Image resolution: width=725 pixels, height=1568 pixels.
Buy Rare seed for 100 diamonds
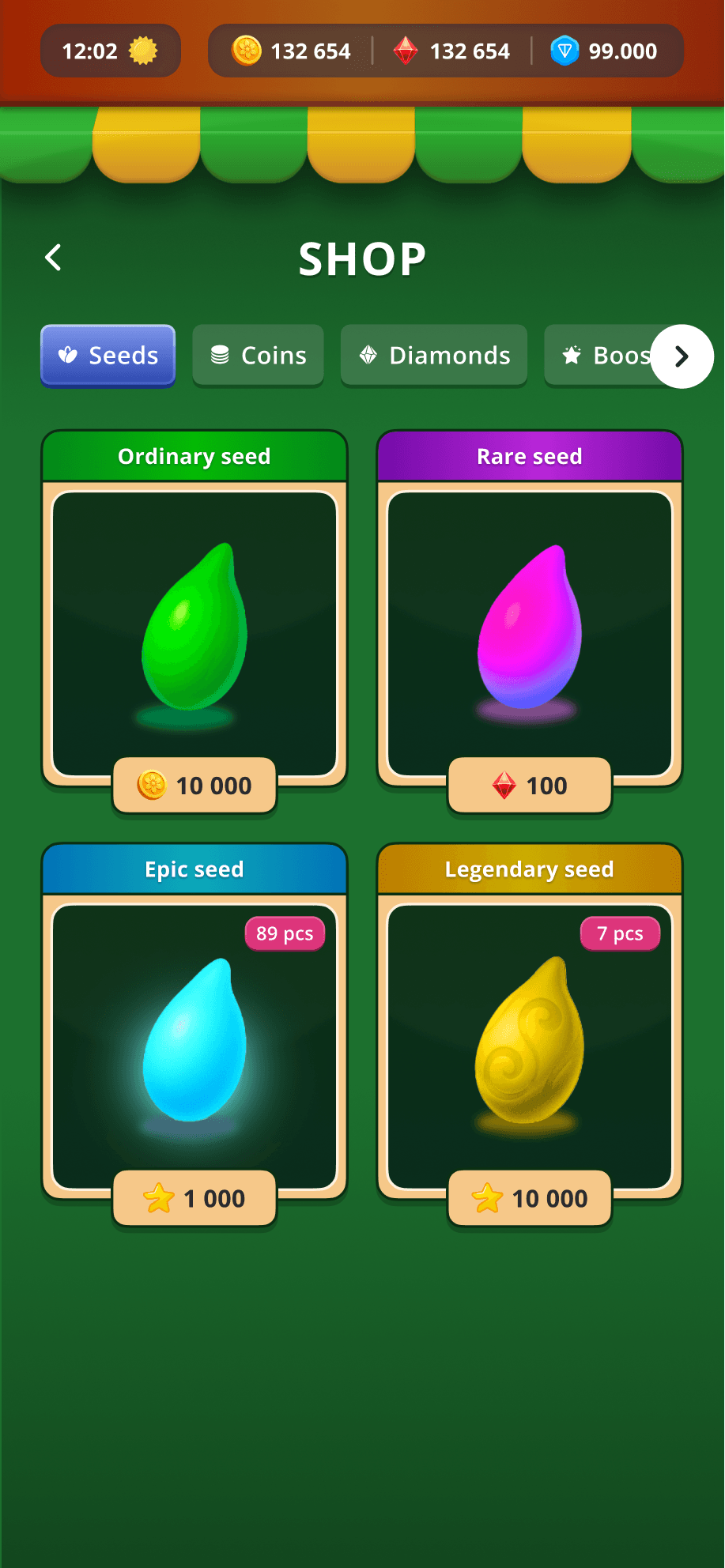coord(530,786)
